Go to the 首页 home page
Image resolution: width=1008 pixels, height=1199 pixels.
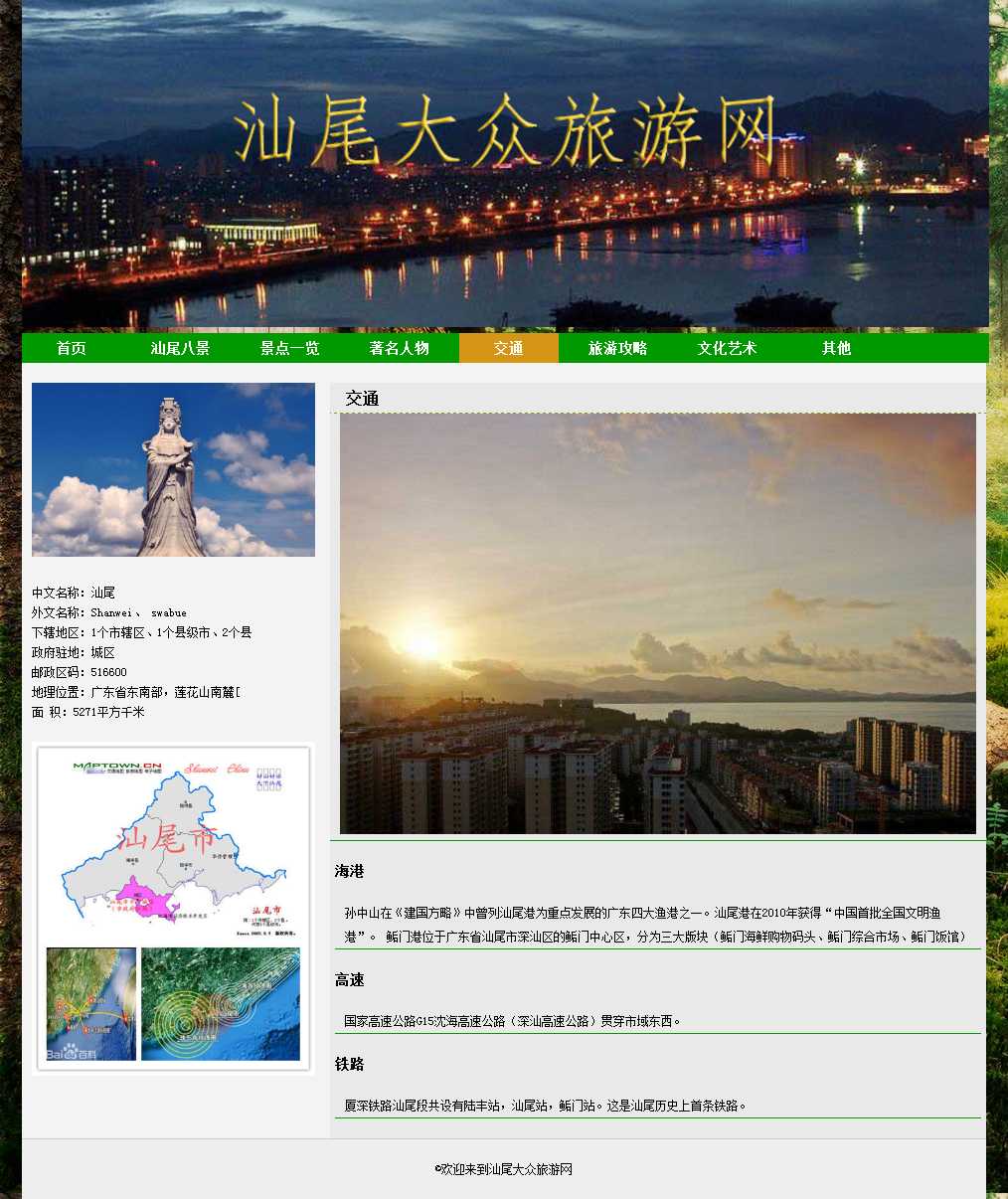pyautogui.click(x=72, y=348)
